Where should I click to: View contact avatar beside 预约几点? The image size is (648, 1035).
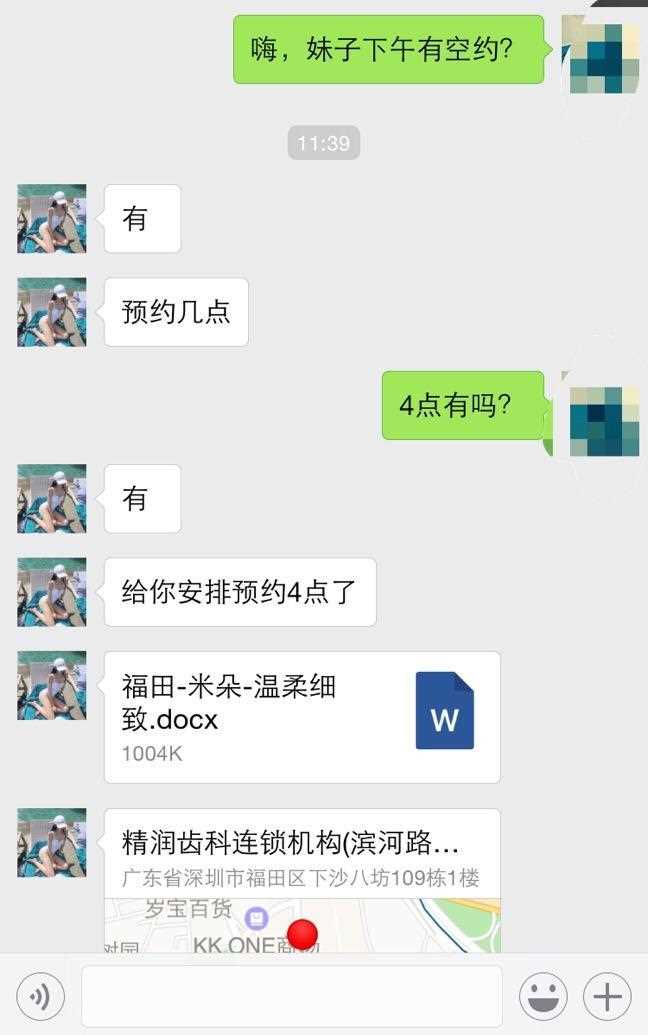(52, 312)
